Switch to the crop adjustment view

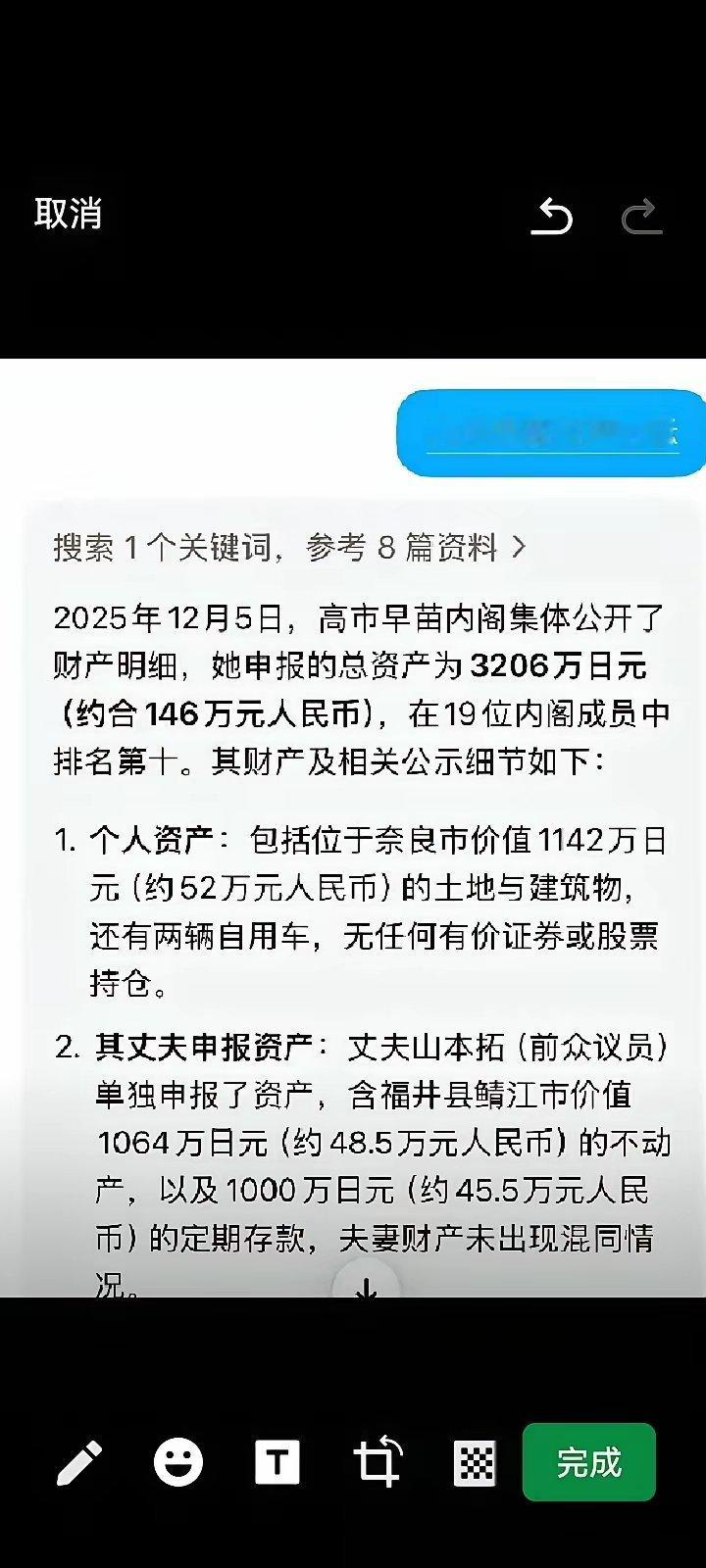click(379, 1464)
